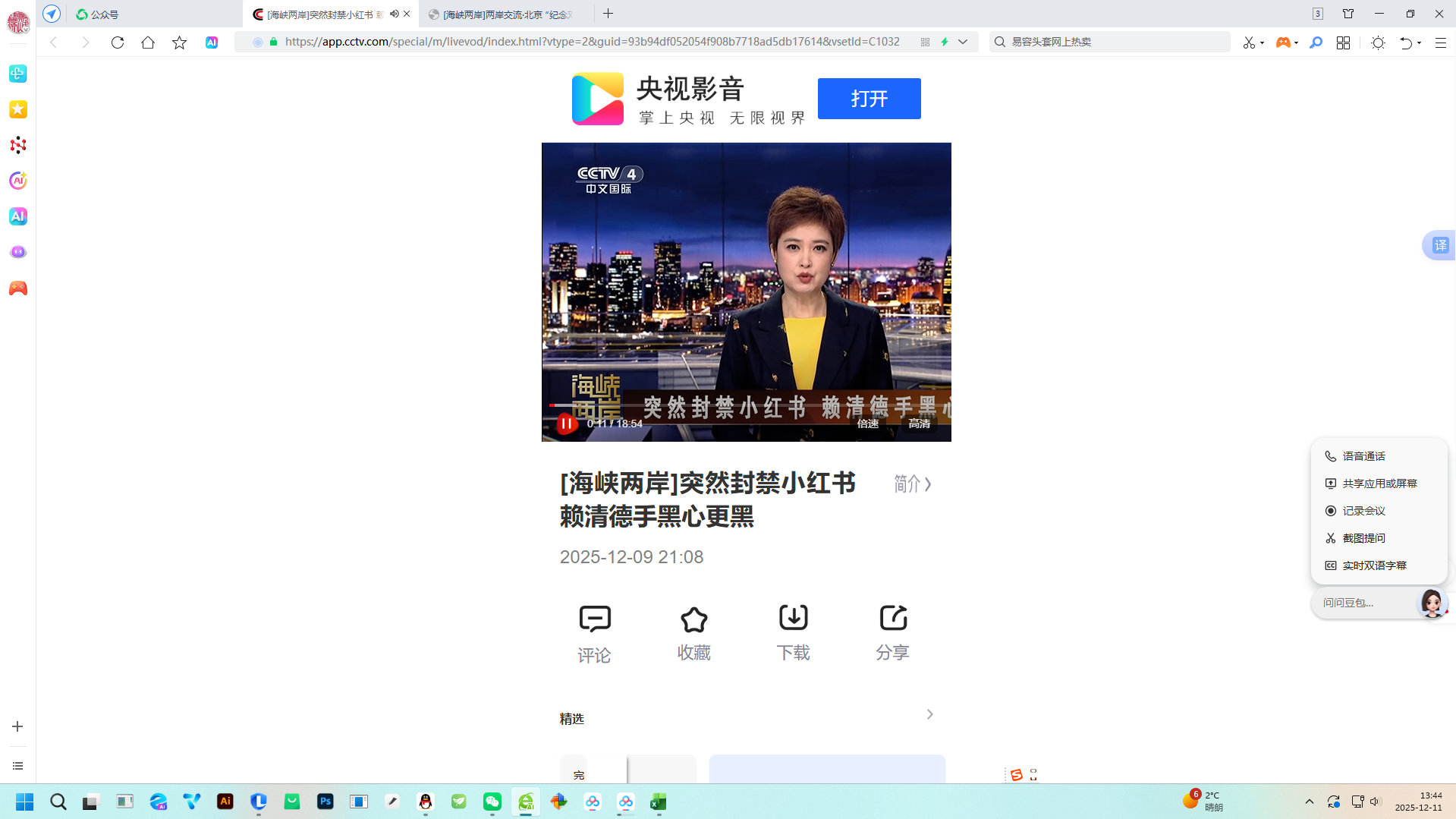Expand the 简介 video description
Viewport: 1456px width, 819px height.
tap(912, 484)
